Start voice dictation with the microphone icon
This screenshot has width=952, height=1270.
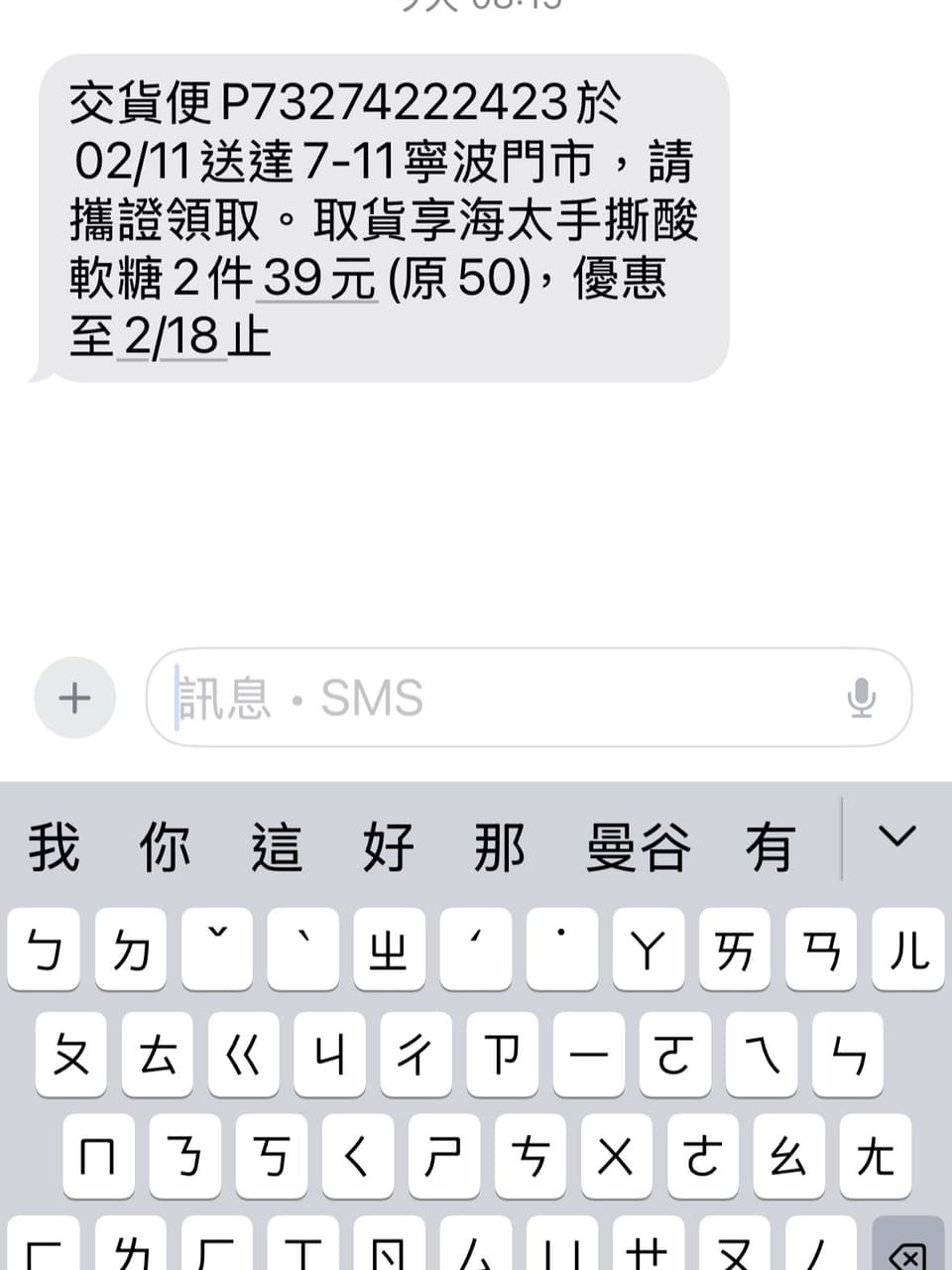click(x=862, y=698)
